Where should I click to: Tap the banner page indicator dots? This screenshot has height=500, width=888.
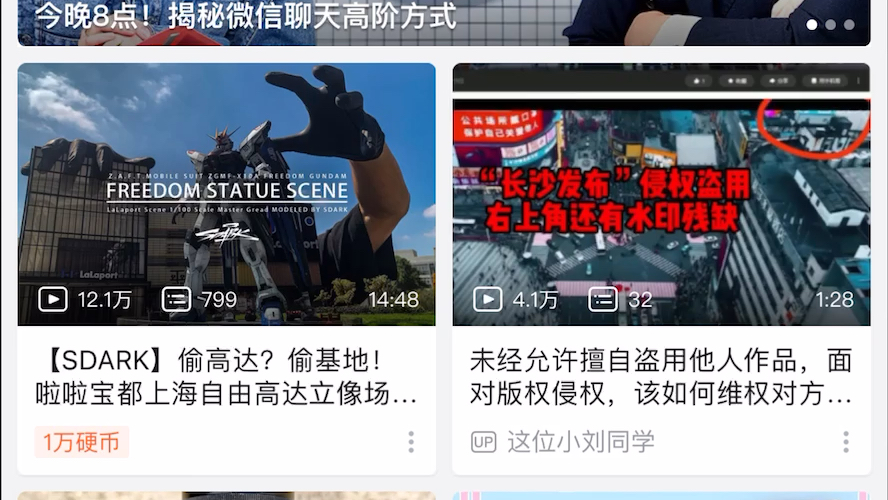pyautogui.click(x=830, y=24)
